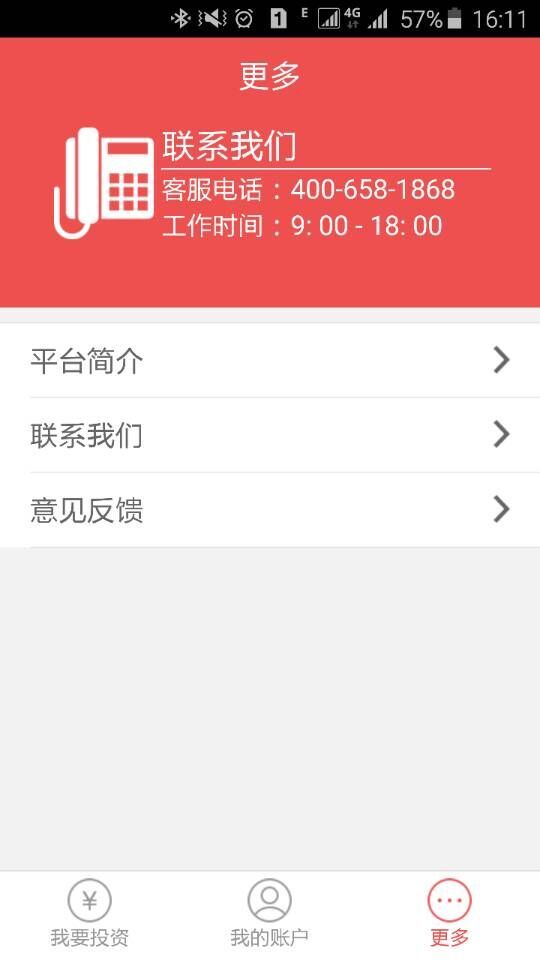Switch to the 我的账户 tab

coord(269,913)
